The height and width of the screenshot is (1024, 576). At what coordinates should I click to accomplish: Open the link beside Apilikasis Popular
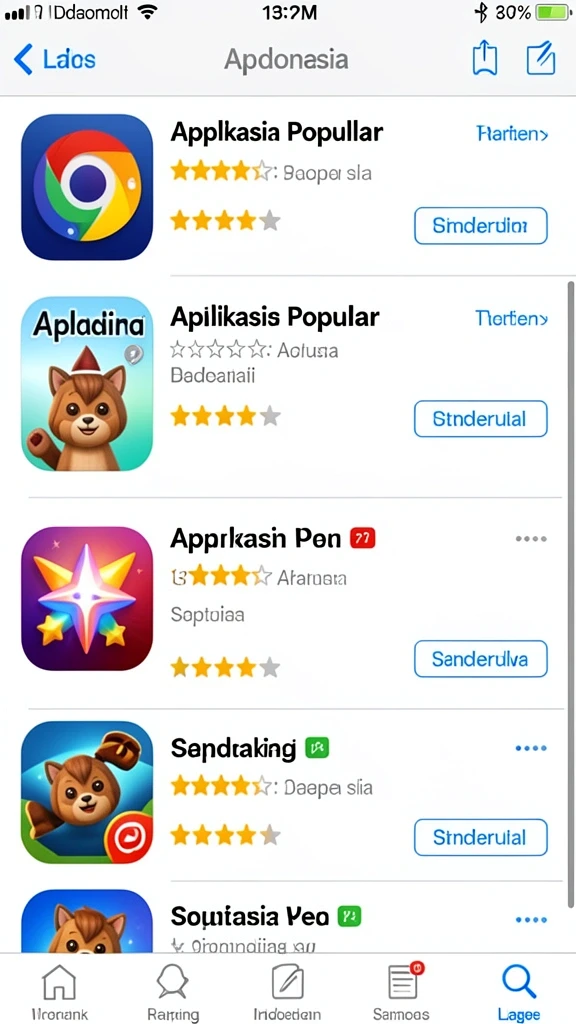coord(511,318)
